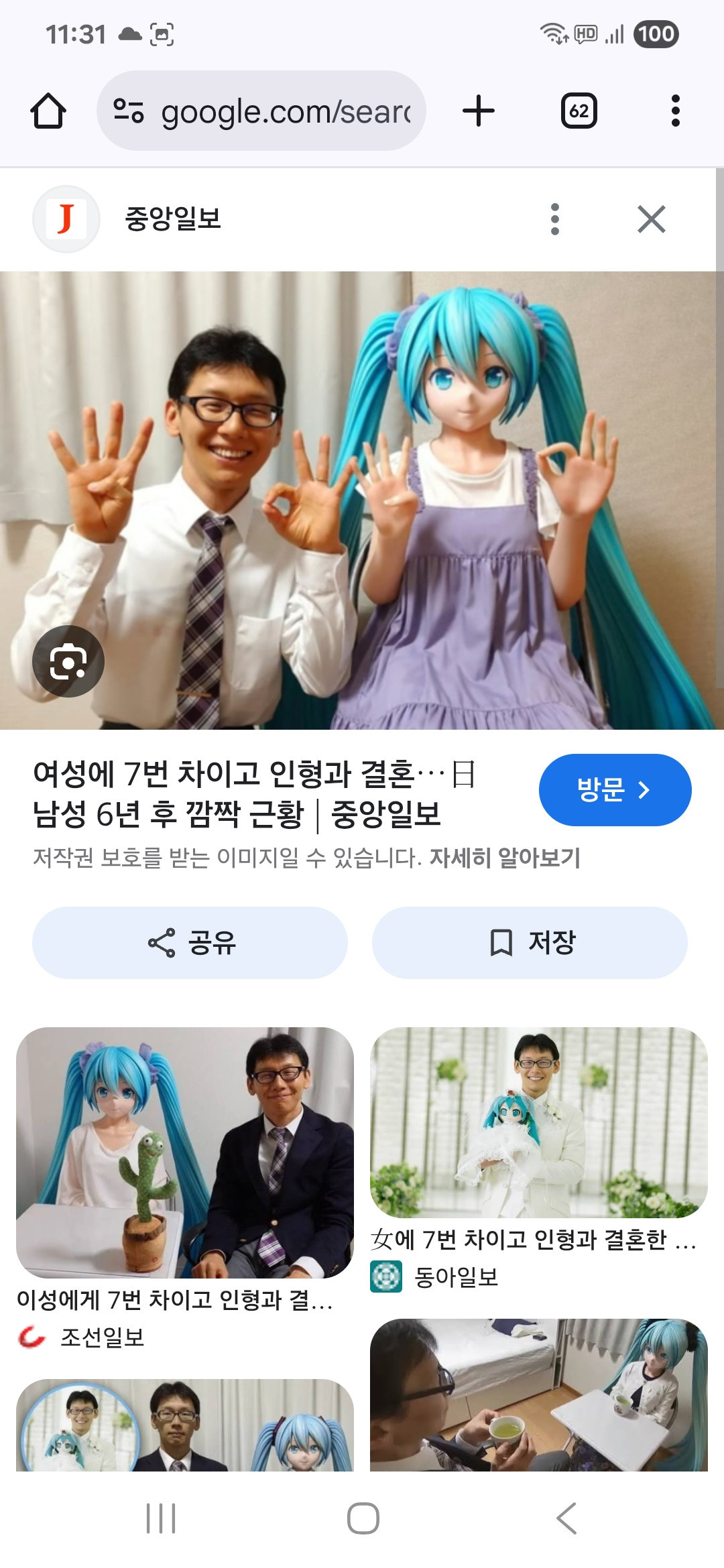
Task: Tap the bookmark icon next to 저장
Action: [499, 941]
